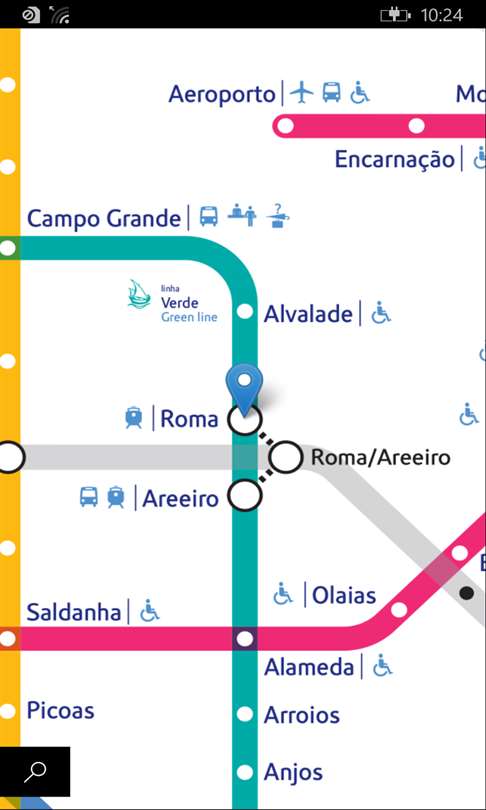Screen dimensions: 486x810
Task: Open the search magnifier button
Action: click(x=35, y=771)
